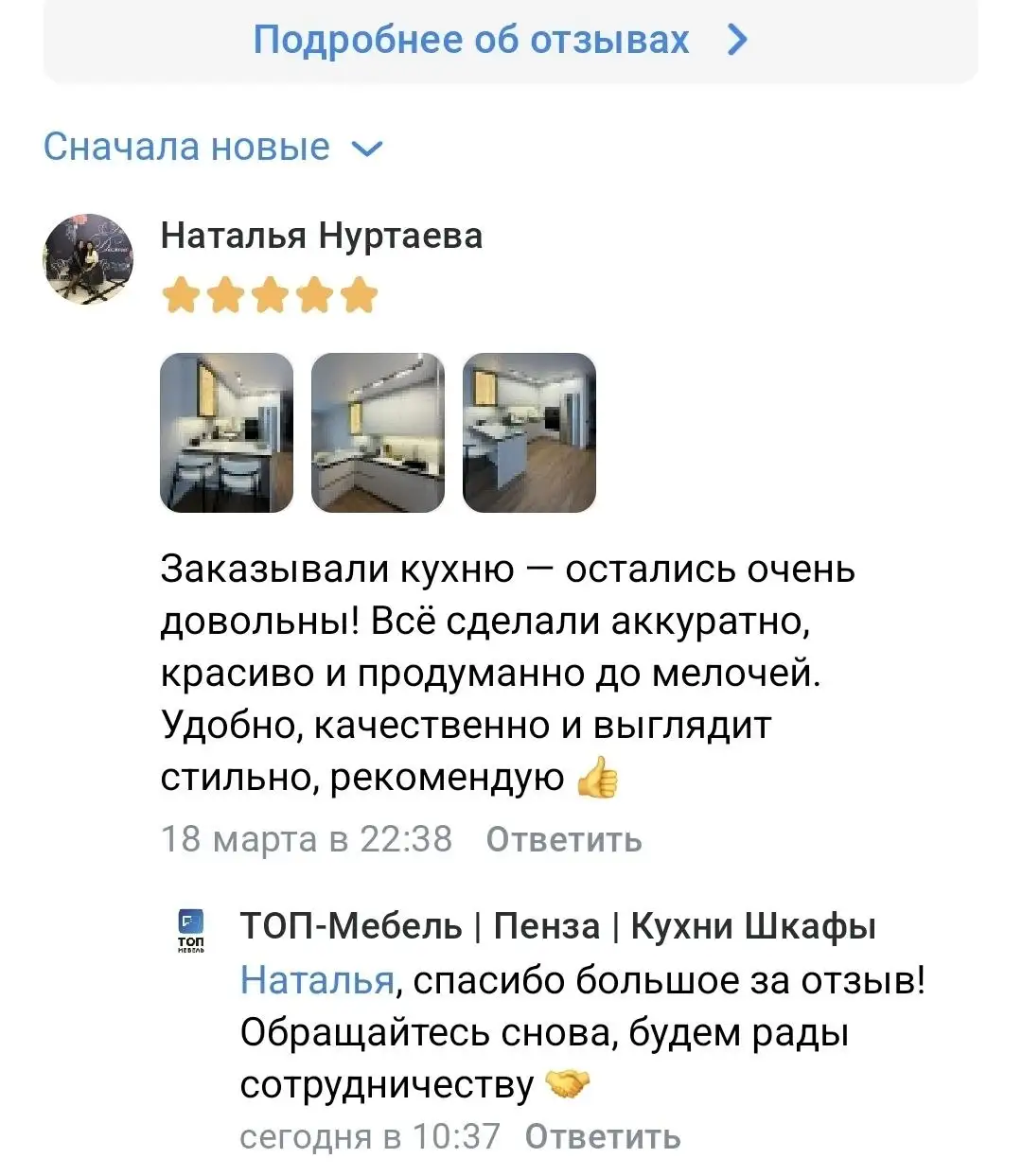This screenshot has width=1022, height=1176.
Task: Click Наталья Нуртаева's profile picture
Action: (88, 258)
